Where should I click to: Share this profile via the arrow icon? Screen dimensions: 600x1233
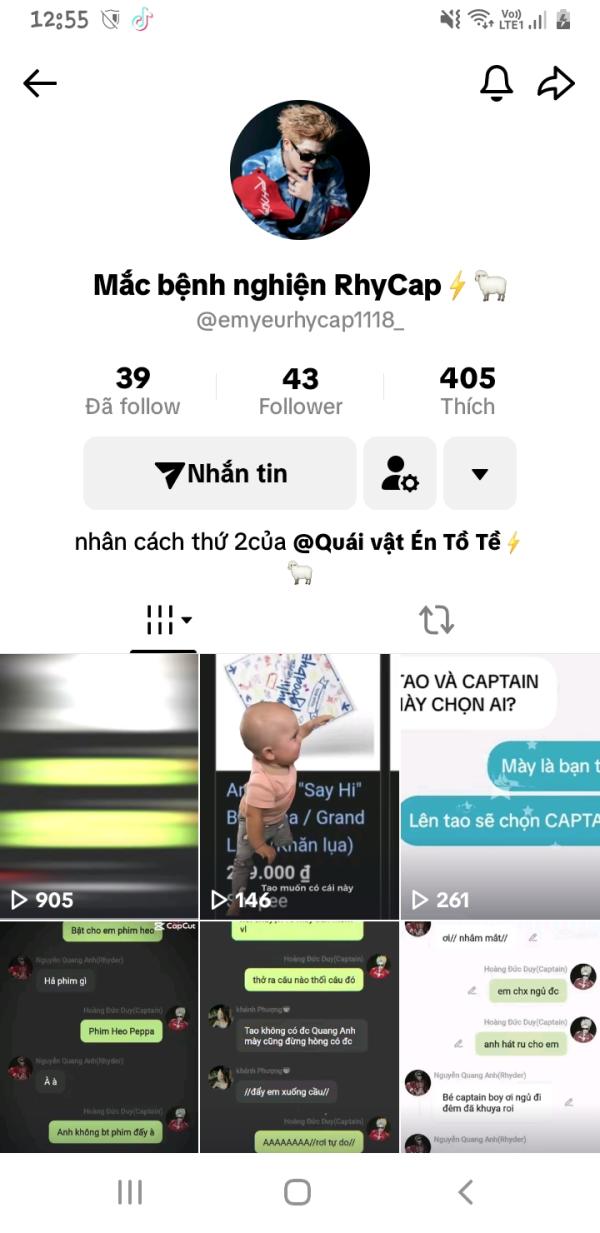tap(556, 83)
